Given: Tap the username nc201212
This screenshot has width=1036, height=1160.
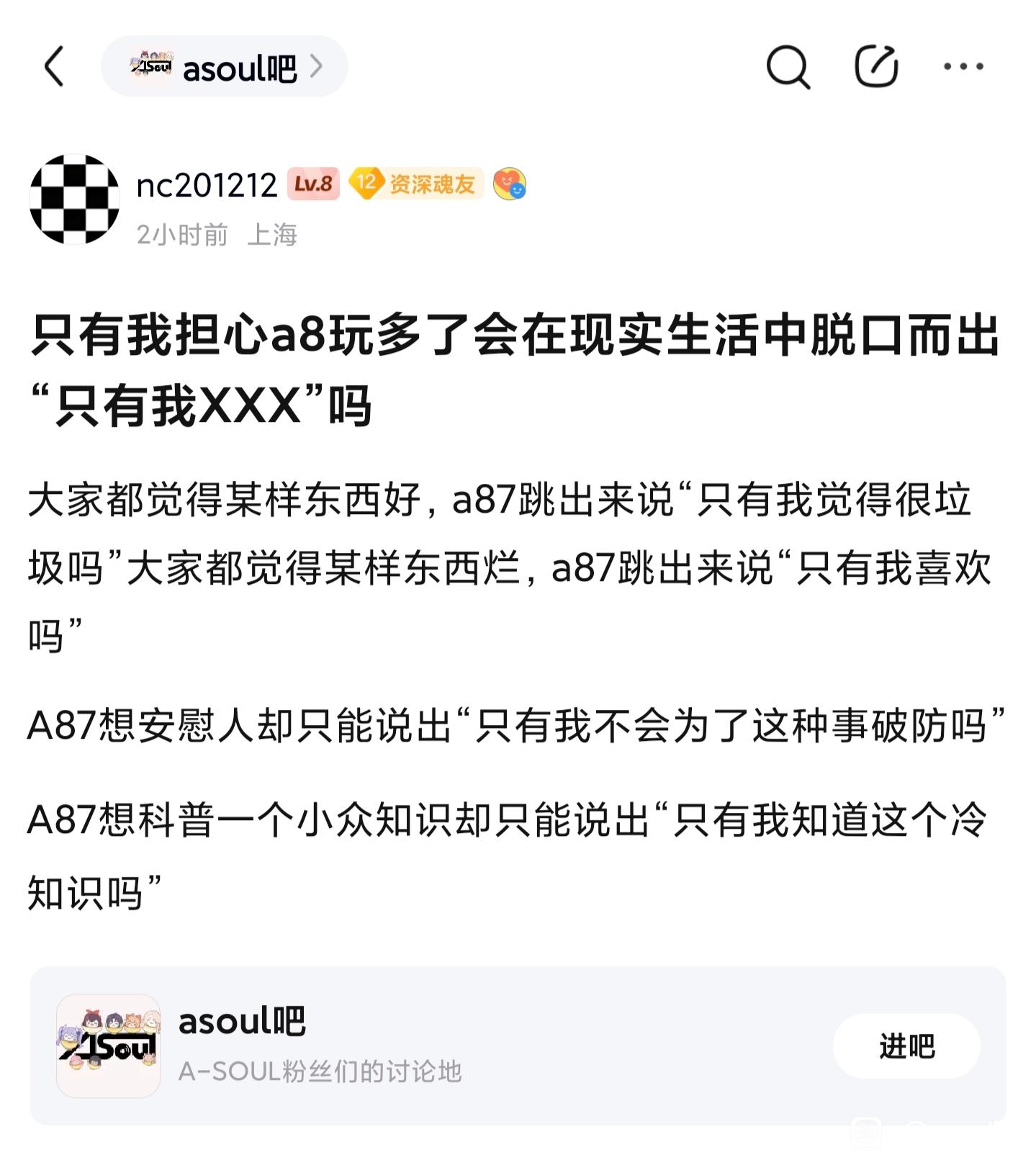Looking at the screenshot, I should [207, 186].
